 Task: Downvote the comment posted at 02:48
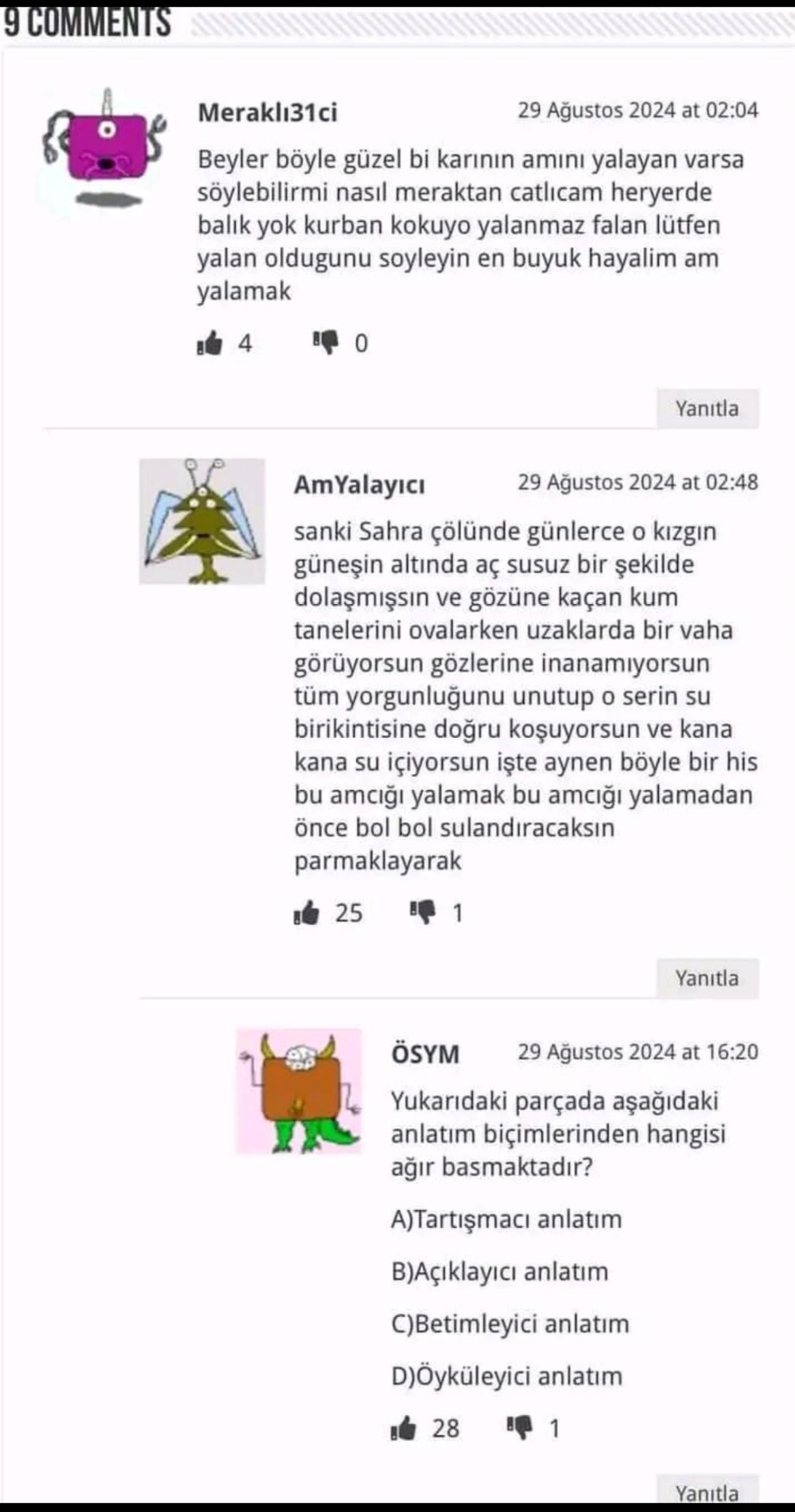tap(422, 911)
